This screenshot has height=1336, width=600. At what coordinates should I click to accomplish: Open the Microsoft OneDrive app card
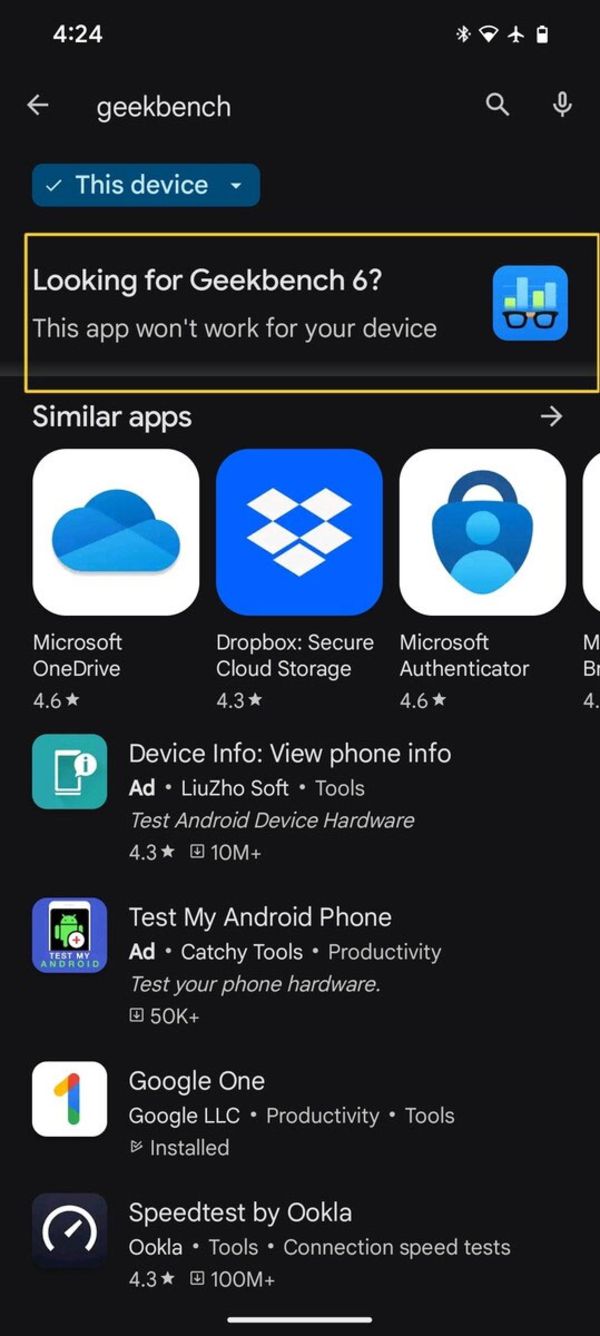click(116, 580)
